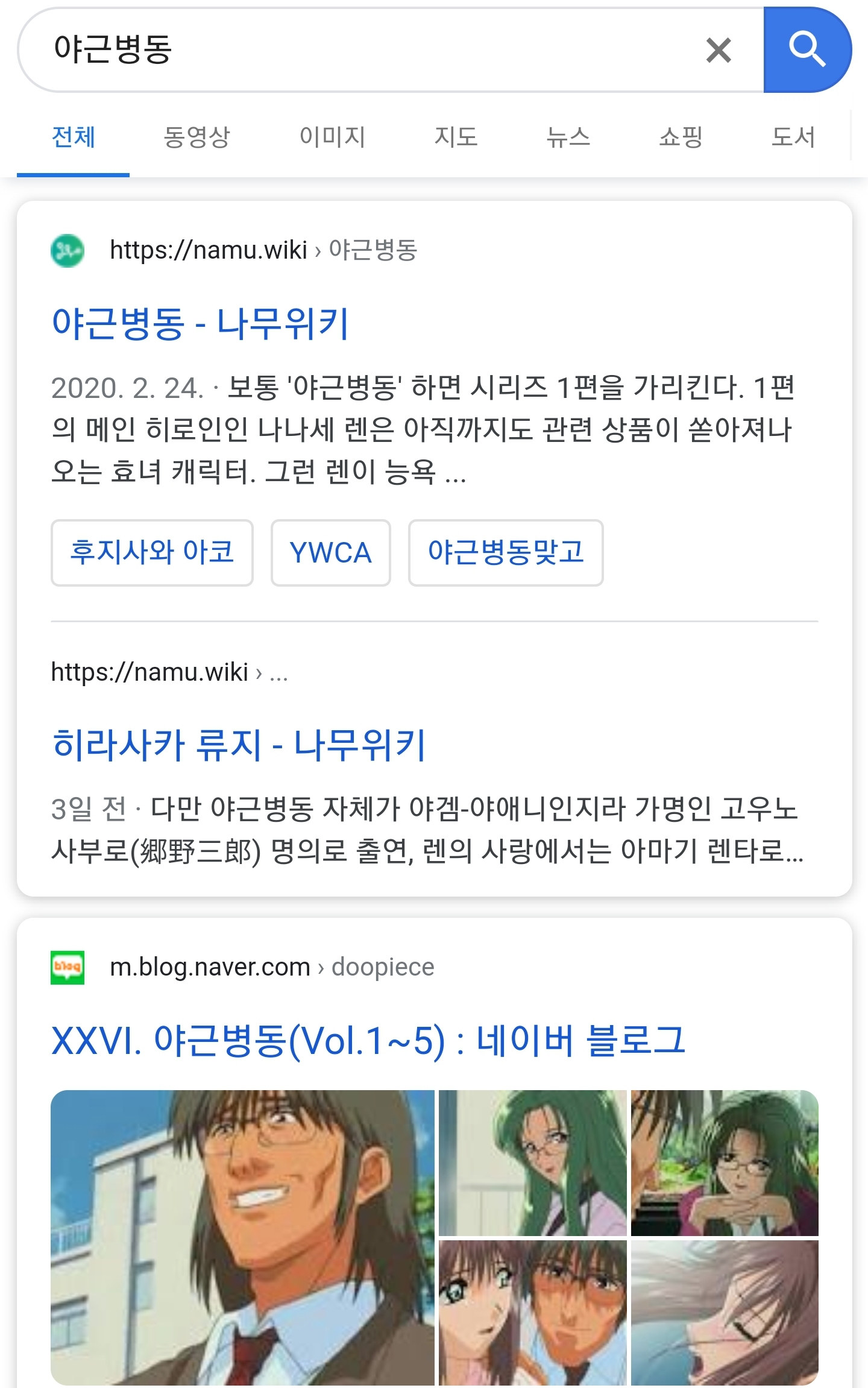The image size is (868, 1388).
Task: Select the 전체 tab
Action: click(74, 137)
